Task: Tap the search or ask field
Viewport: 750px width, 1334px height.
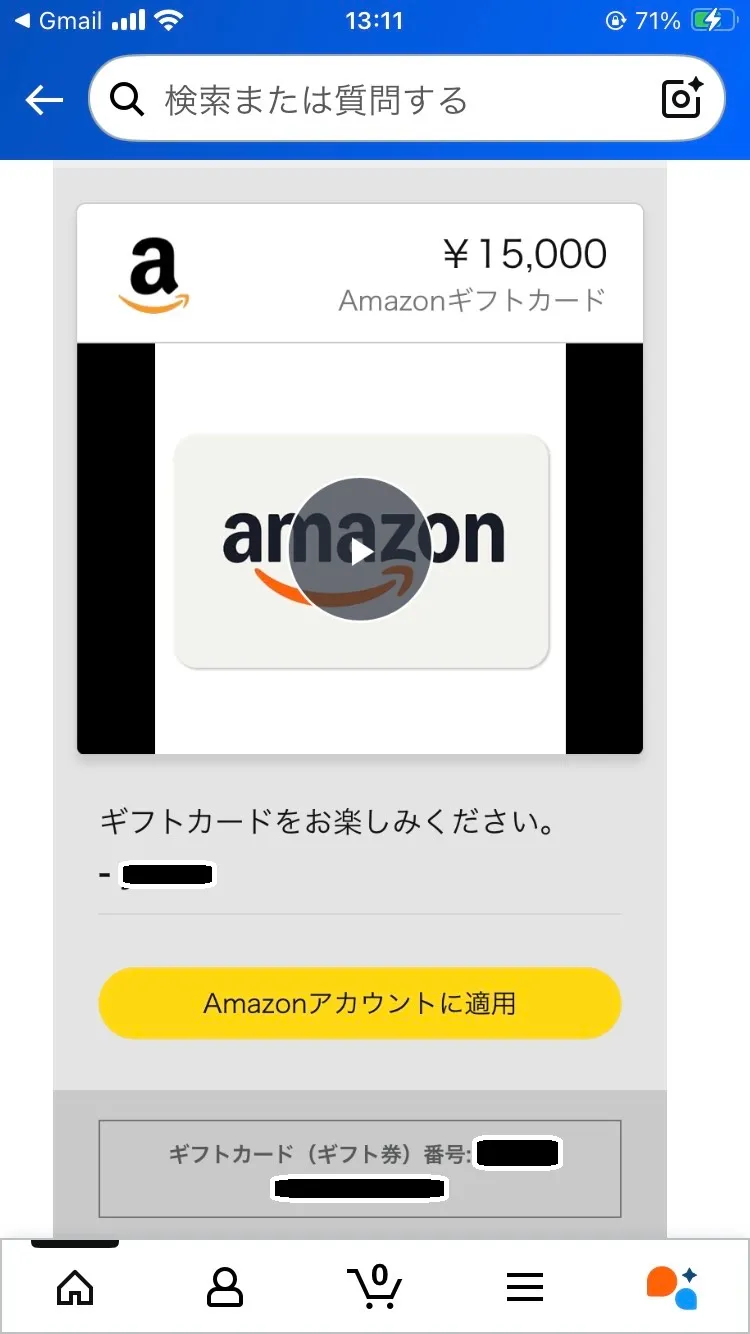Action: [x=380, y=100]
